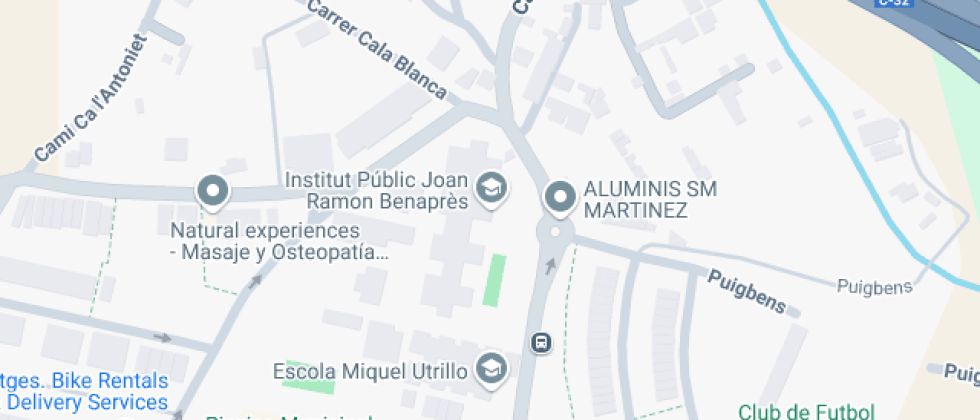Tap the bus stop icon on the map
The width and height of the screenshot is (980, 420).
coord(541,343)
